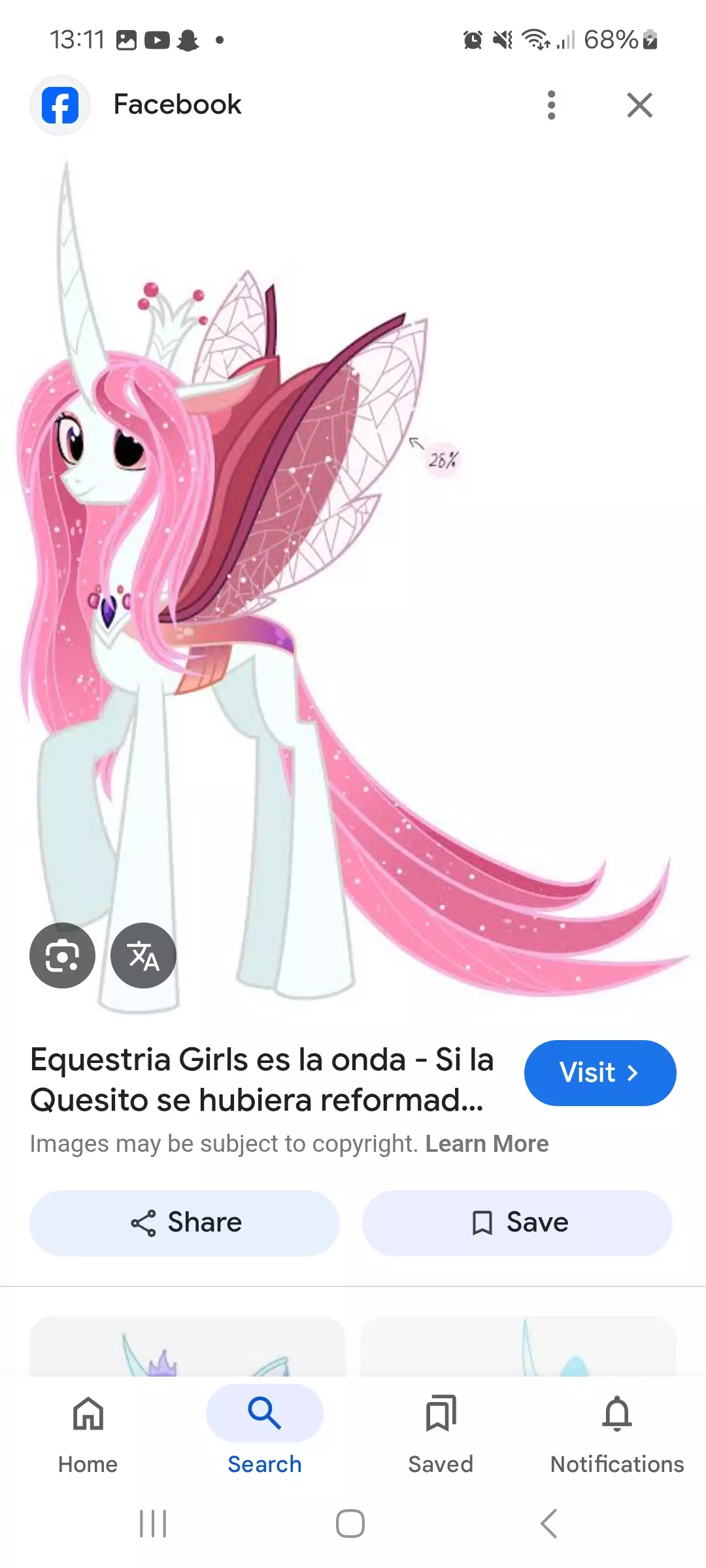Open the Learn More copyright link
The height and width of the screenshot is (1568, 706).
coord(486,1144)
